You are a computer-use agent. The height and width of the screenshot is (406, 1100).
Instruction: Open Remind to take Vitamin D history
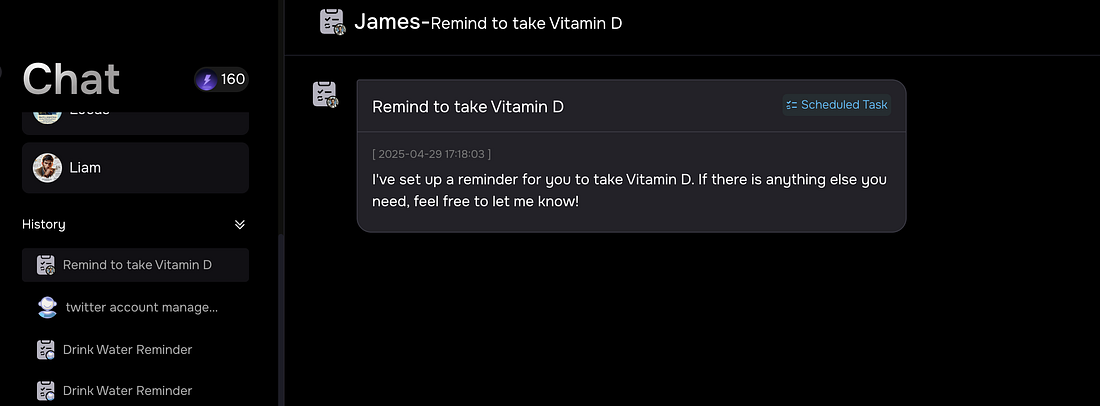click(x=136, y=265)
